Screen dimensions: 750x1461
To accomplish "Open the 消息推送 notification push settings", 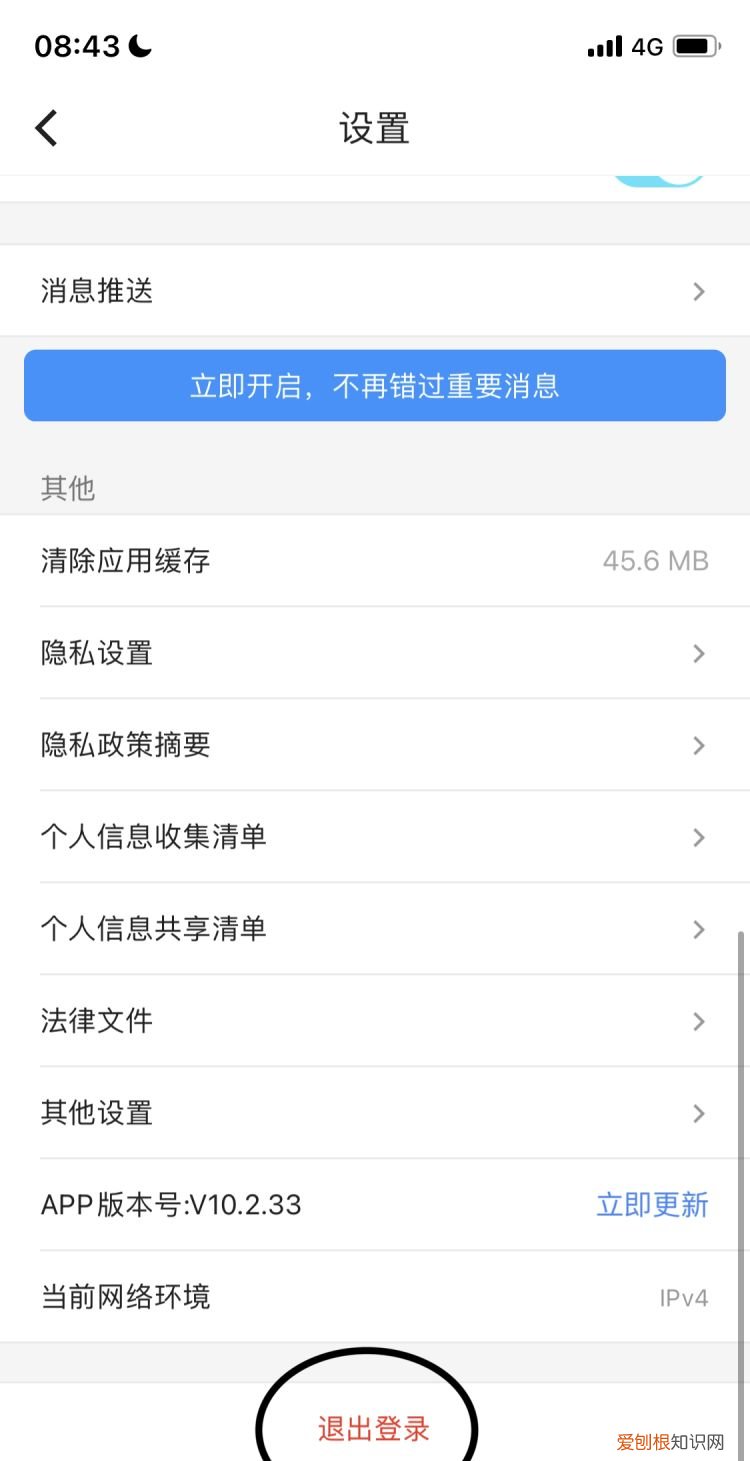I will (x=375, y=290).
